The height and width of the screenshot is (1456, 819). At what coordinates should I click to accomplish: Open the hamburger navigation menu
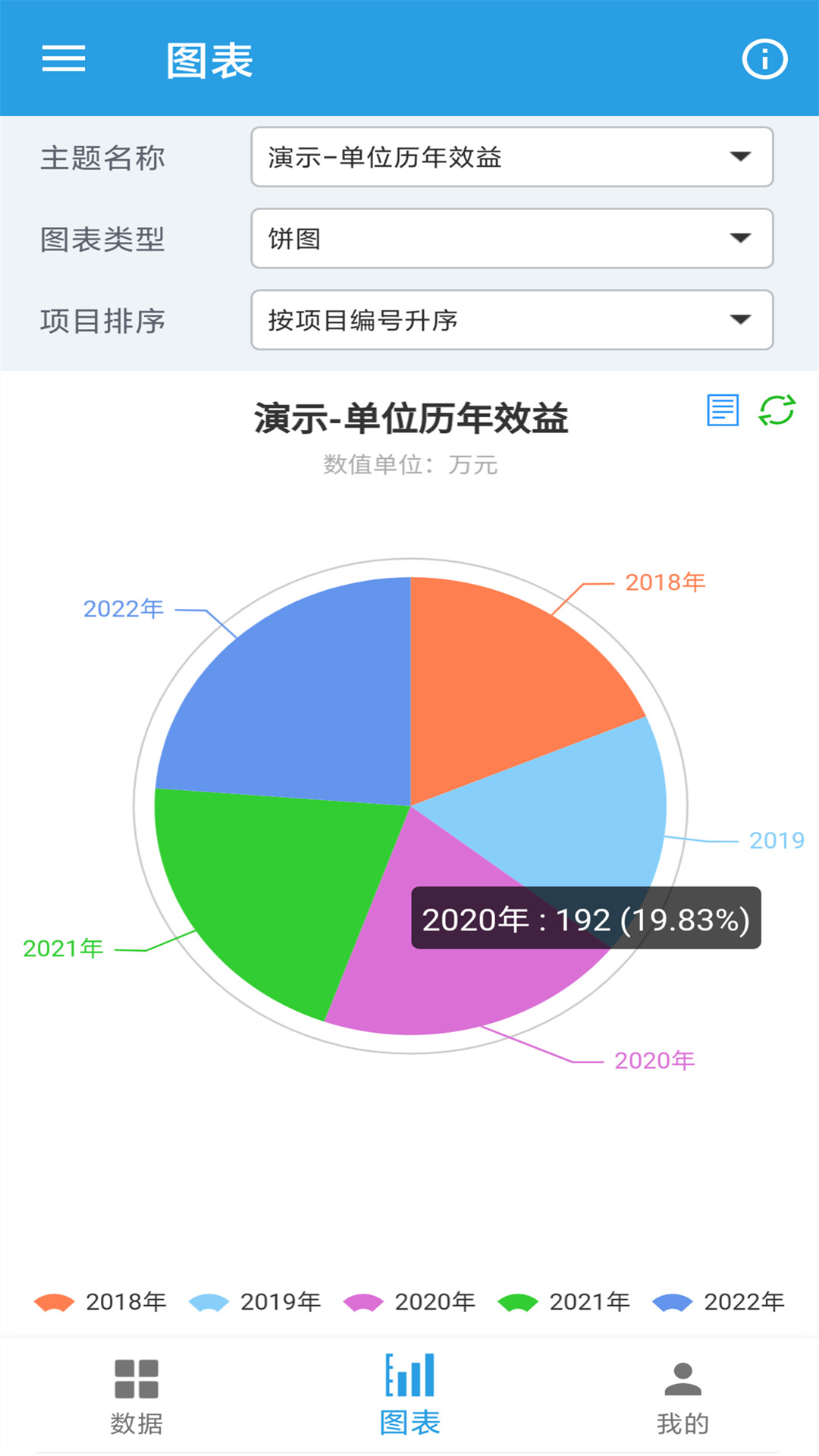64,59
